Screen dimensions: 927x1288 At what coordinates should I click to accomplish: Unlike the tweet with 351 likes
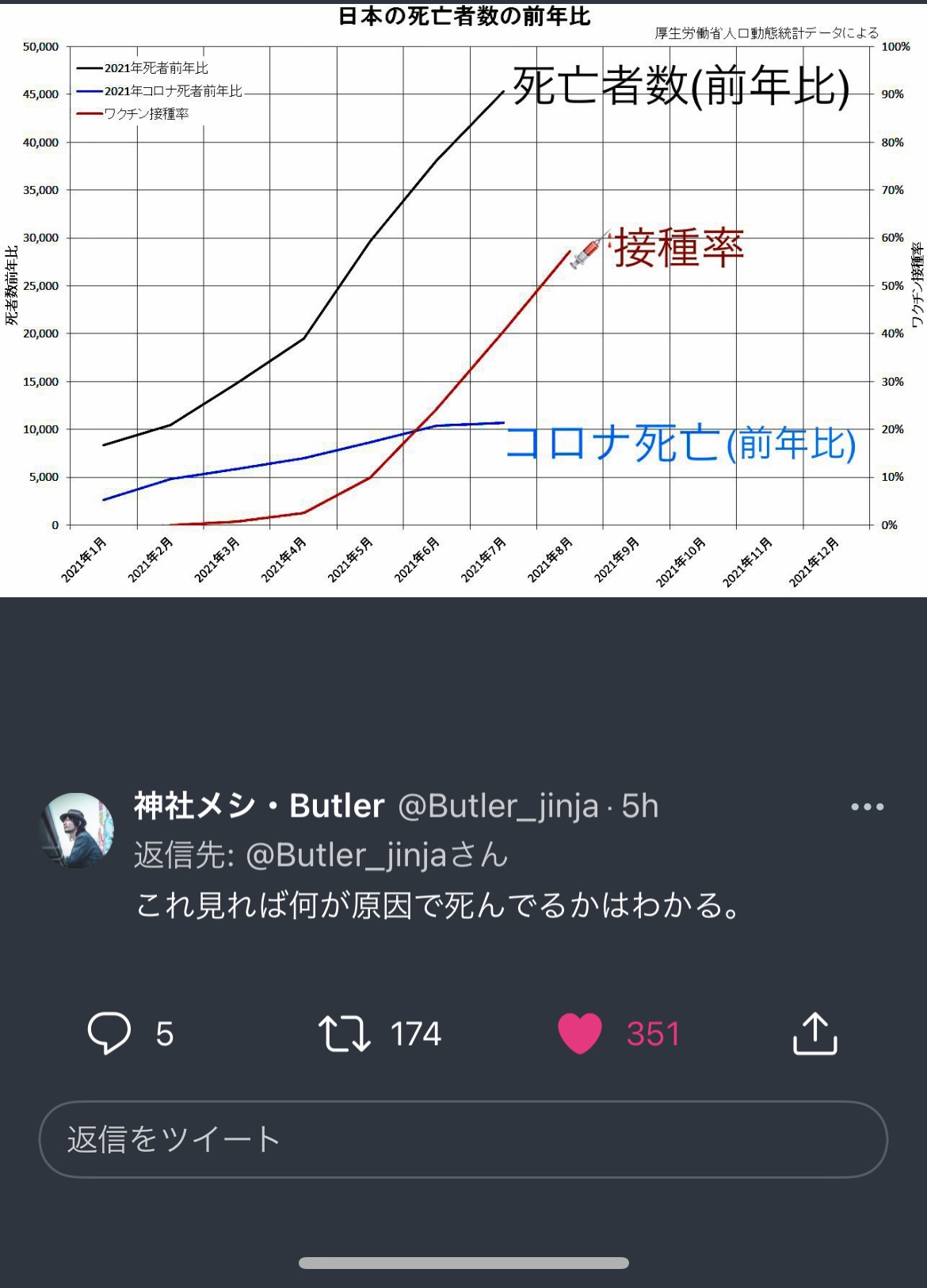[580, 1033]
